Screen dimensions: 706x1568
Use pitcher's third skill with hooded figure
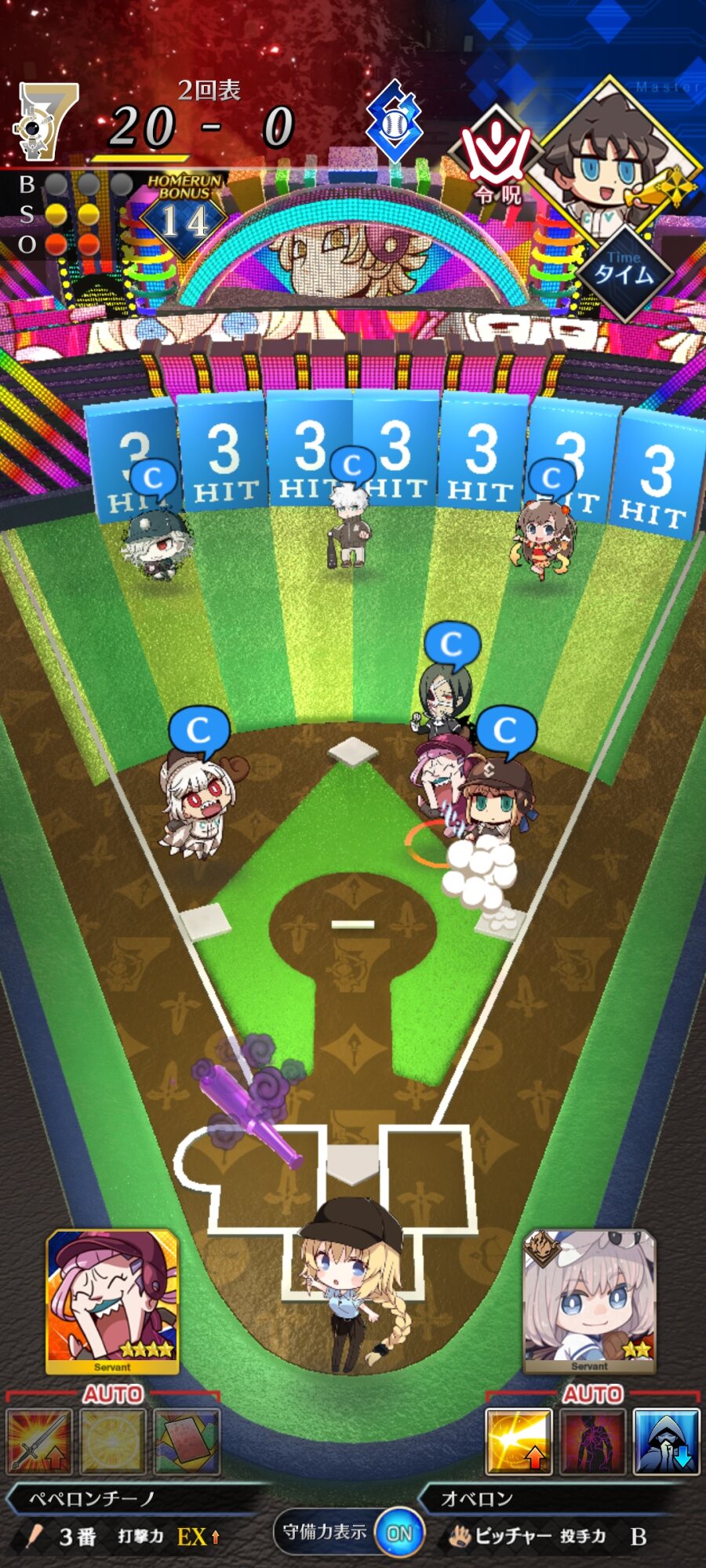click(666, 1441)
